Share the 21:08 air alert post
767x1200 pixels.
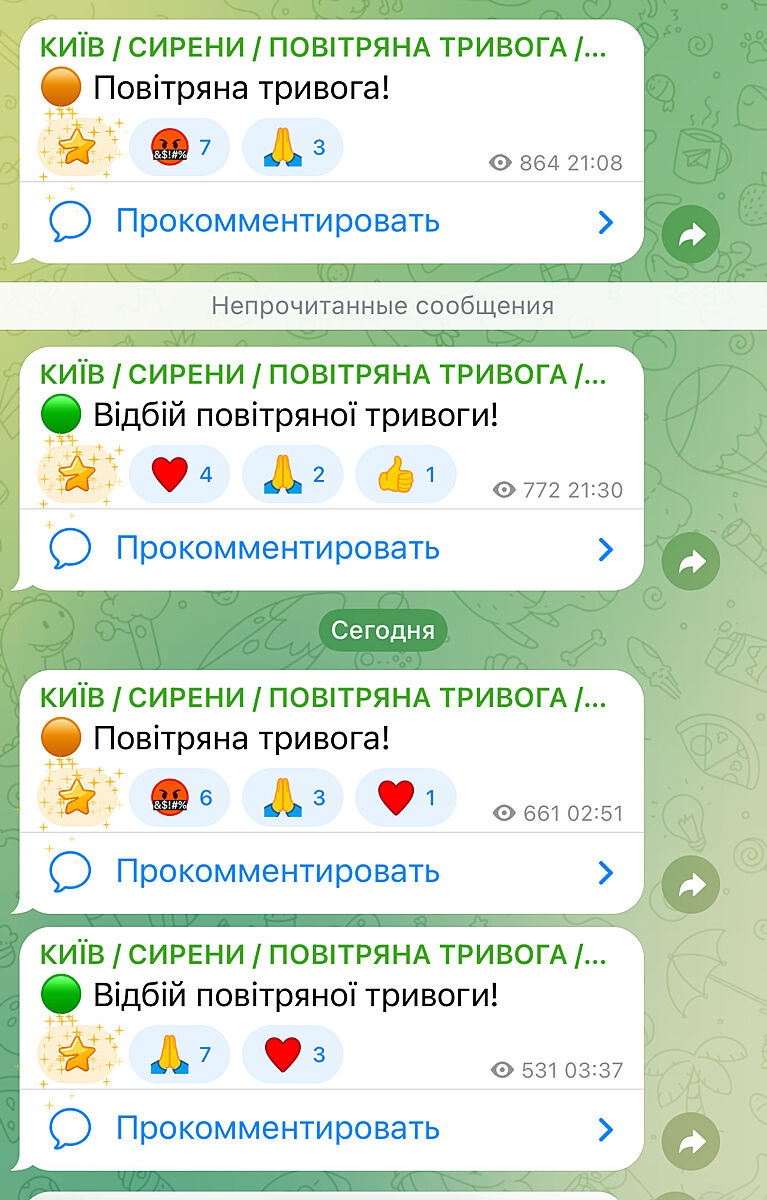[x=691, y=235]
